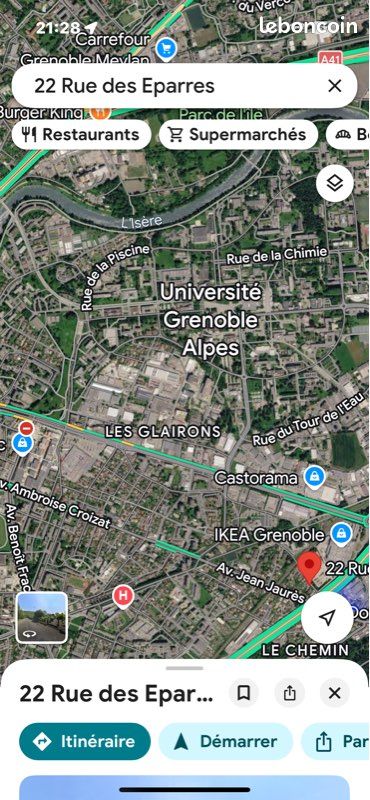The height and width of the screenshot is (800, 370).
Task: Tap the partially visible Partager chip
Action: [336, 741]
